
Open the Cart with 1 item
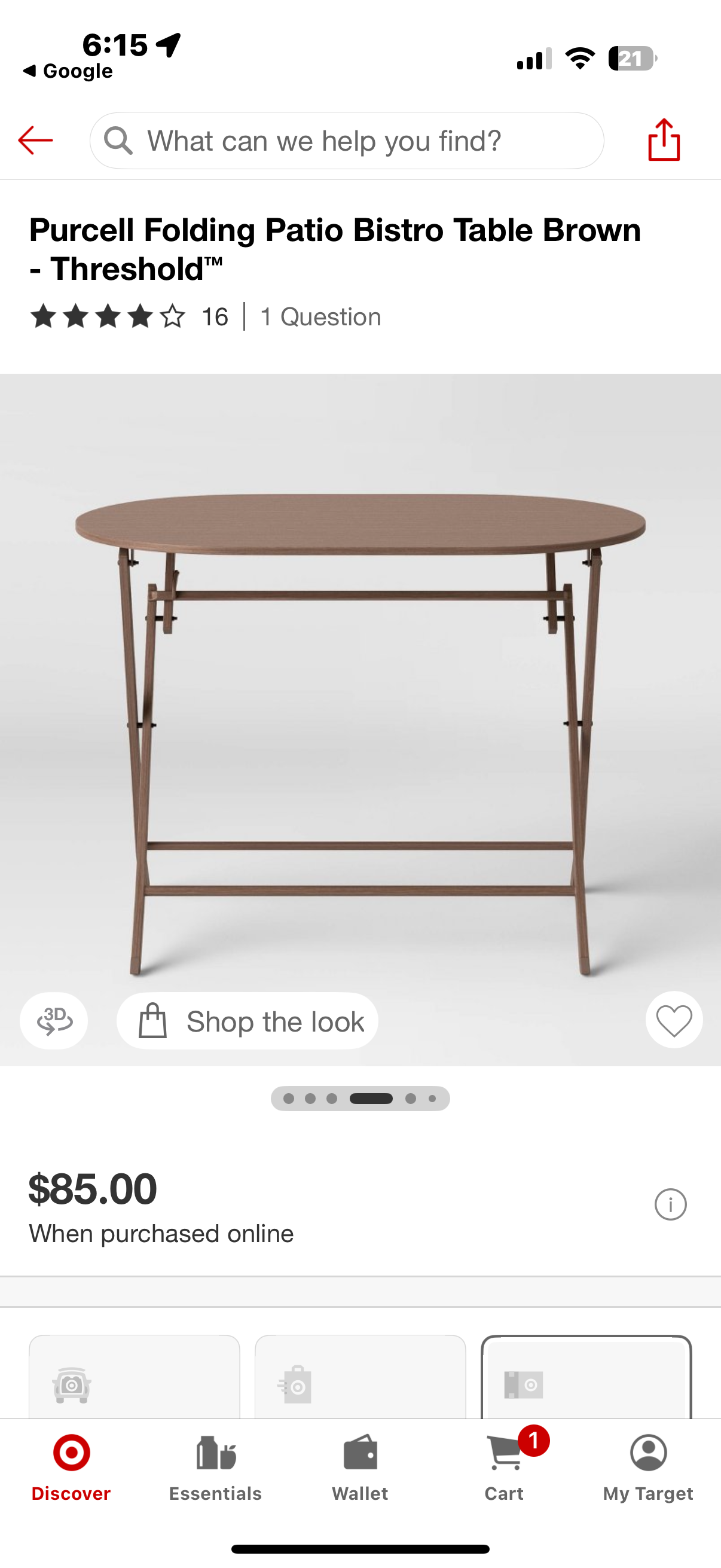coord(505,1467)
